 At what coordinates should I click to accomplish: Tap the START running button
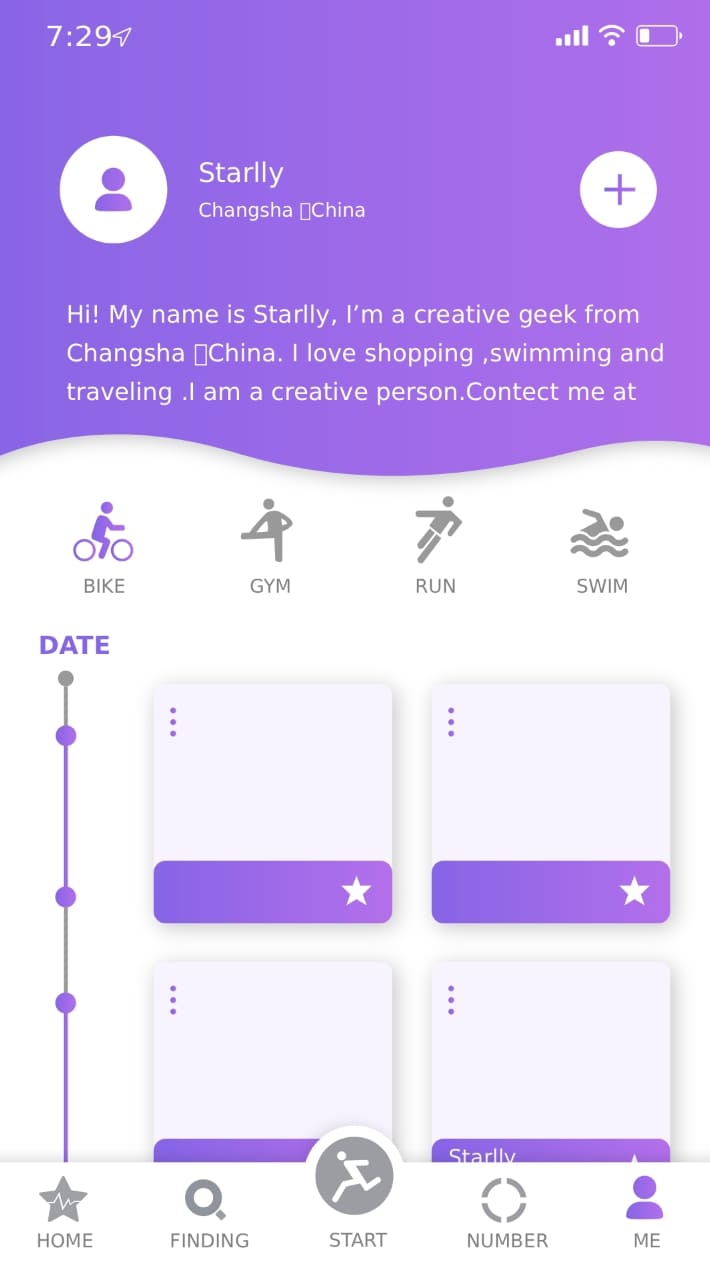(x=355, y=1180)
